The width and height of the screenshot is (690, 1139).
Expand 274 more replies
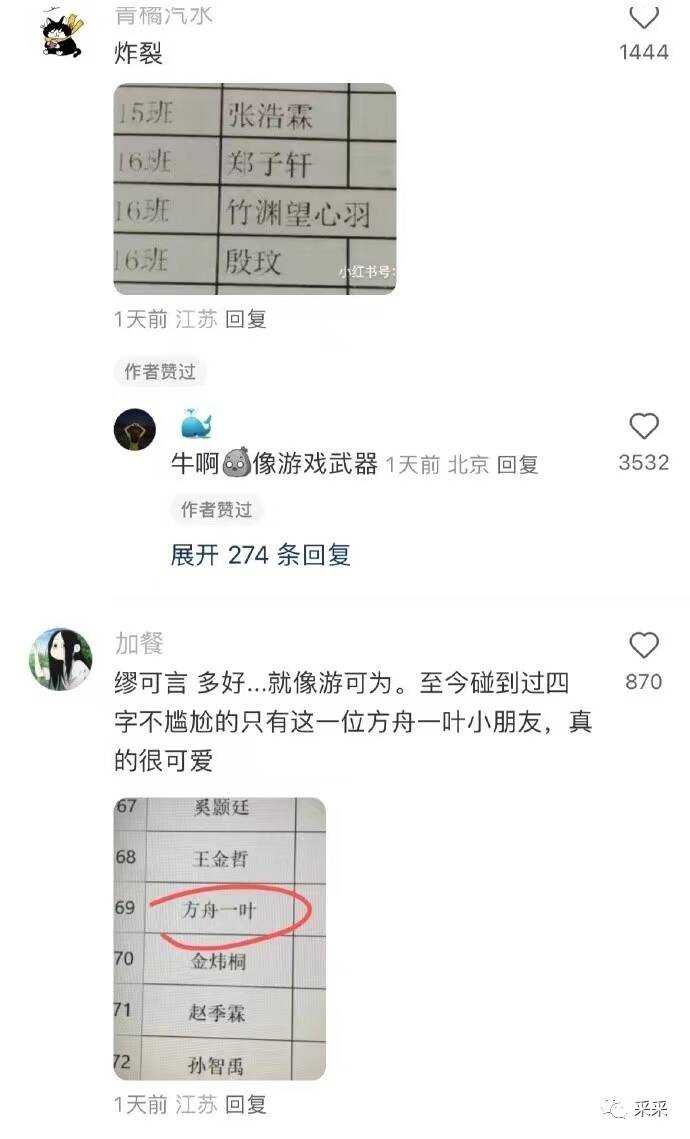click(260, 555)
